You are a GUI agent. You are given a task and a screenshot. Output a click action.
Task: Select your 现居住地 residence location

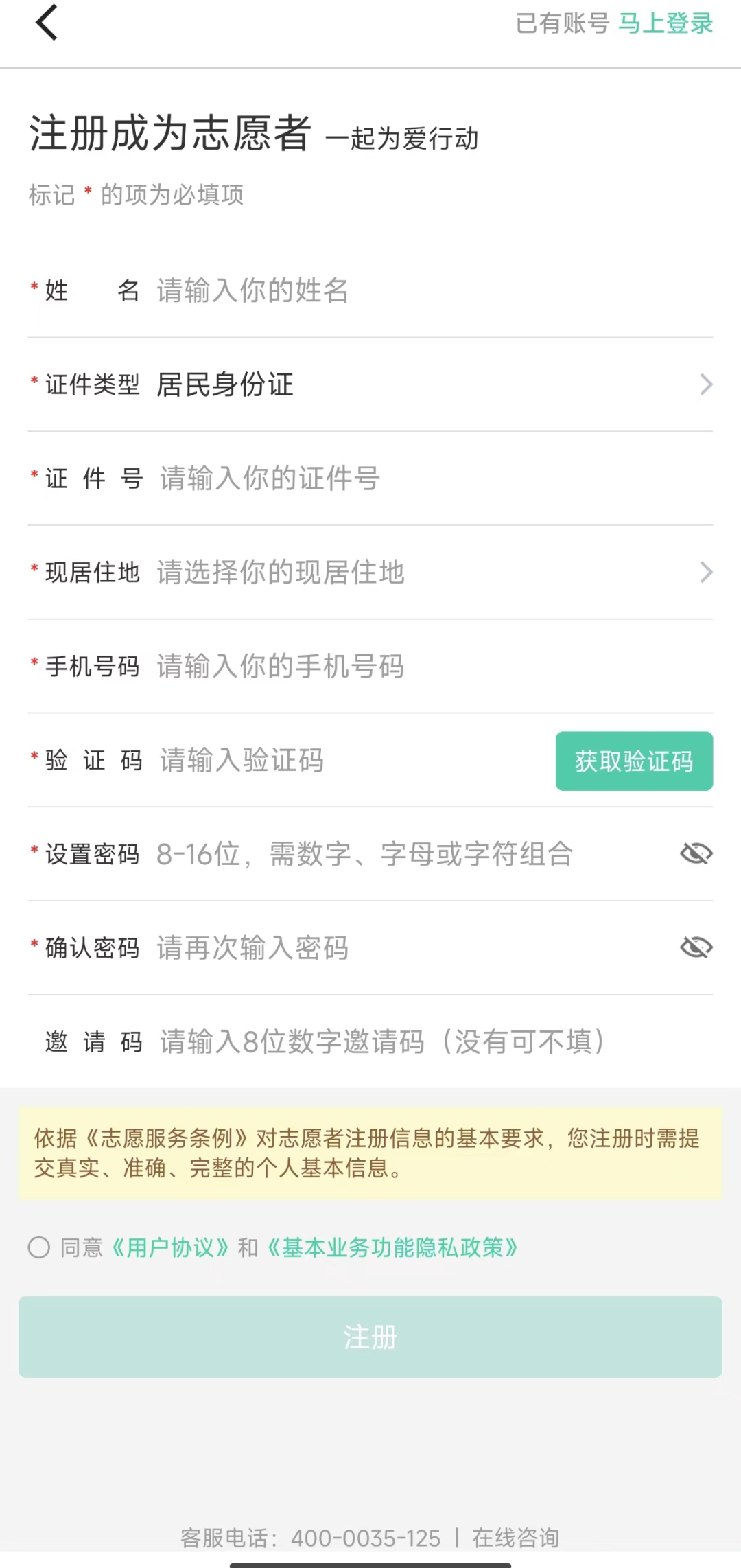432,573
